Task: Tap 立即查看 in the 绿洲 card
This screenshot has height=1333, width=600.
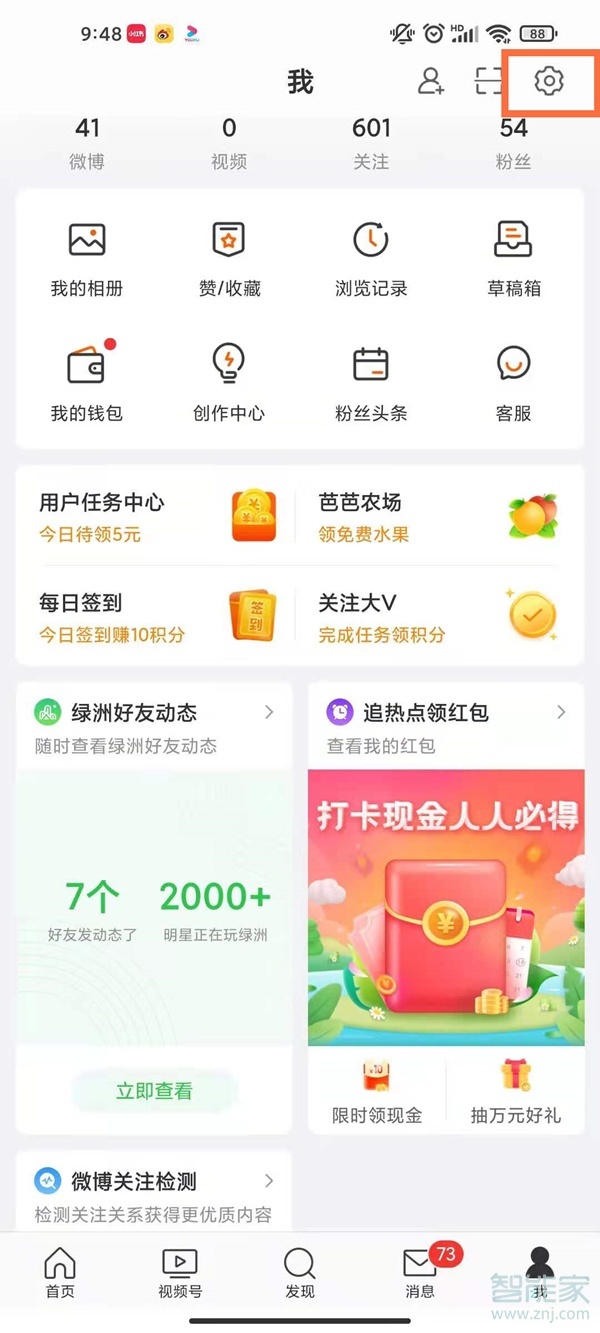Action: (x=154, y=1091)
